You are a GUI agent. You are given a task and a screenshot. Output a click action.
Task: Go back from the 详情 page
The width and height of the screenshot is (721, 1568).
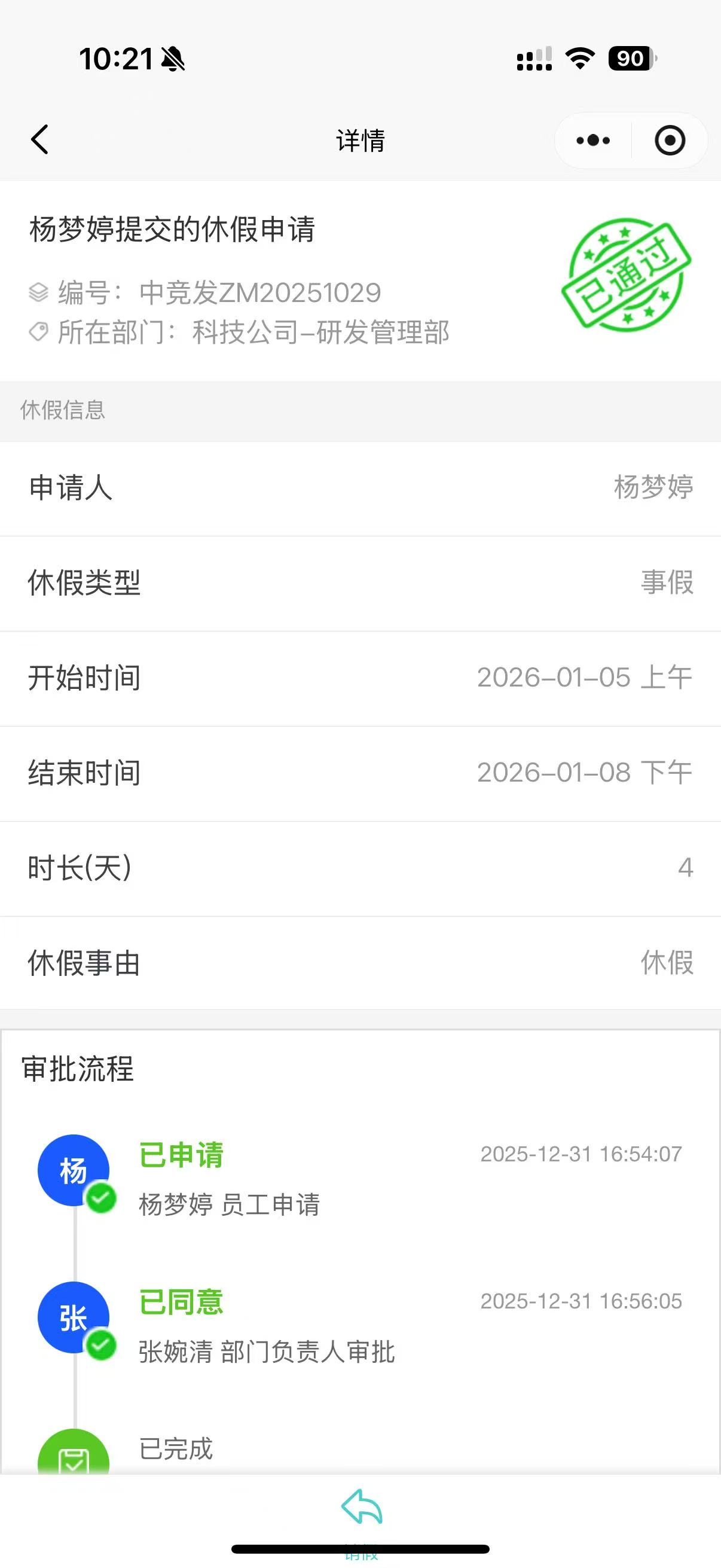coord(40,140)
